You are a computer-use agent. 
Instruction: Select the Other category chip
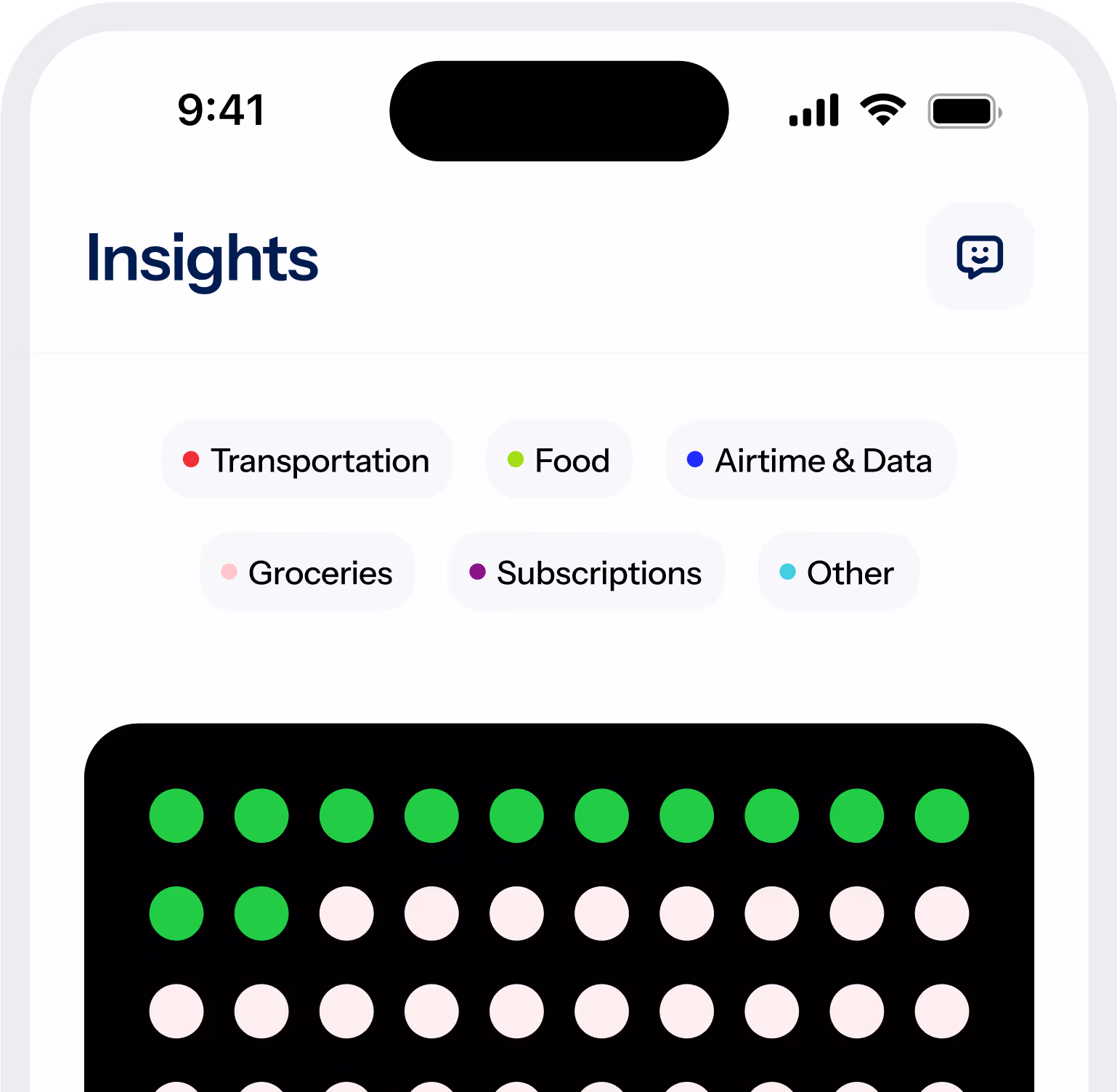pos(837,573)
